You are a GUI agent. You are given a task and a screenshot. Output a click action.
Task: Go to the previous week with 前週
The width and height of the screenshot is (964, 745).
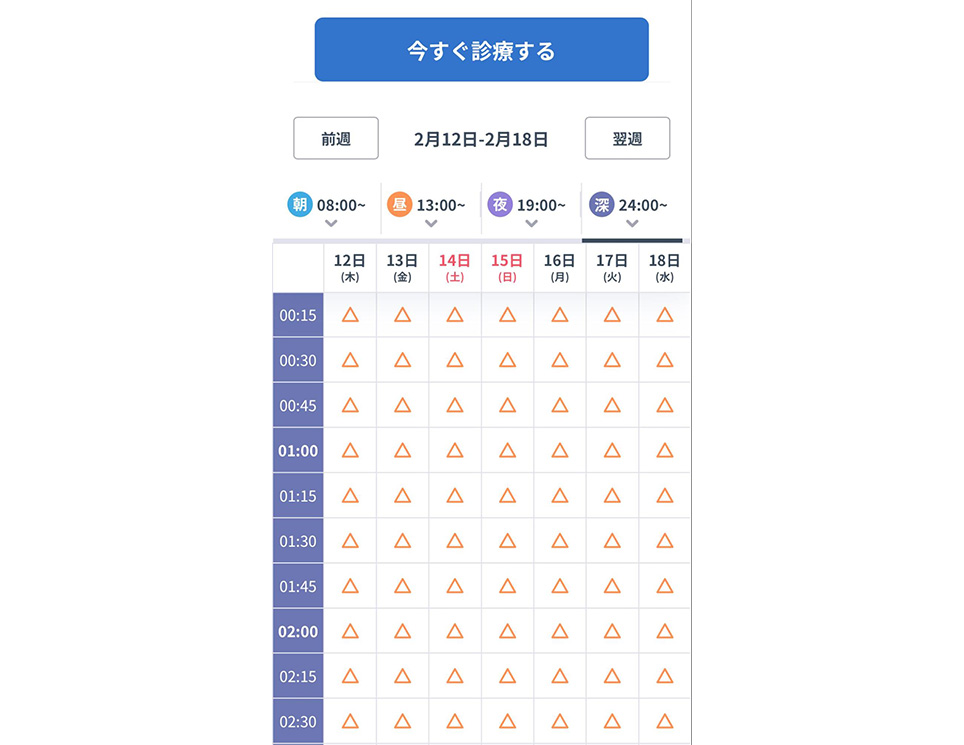click(x=336, y=139)
